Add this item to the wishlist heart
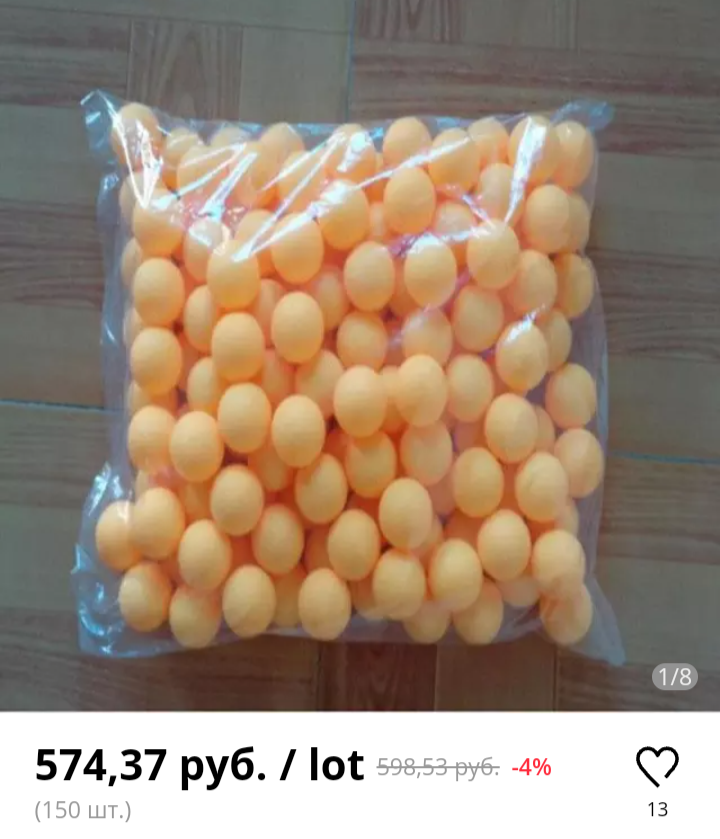The width and height of the screenshot is (720, 839). pyautogui.click(x=657, y=767)
